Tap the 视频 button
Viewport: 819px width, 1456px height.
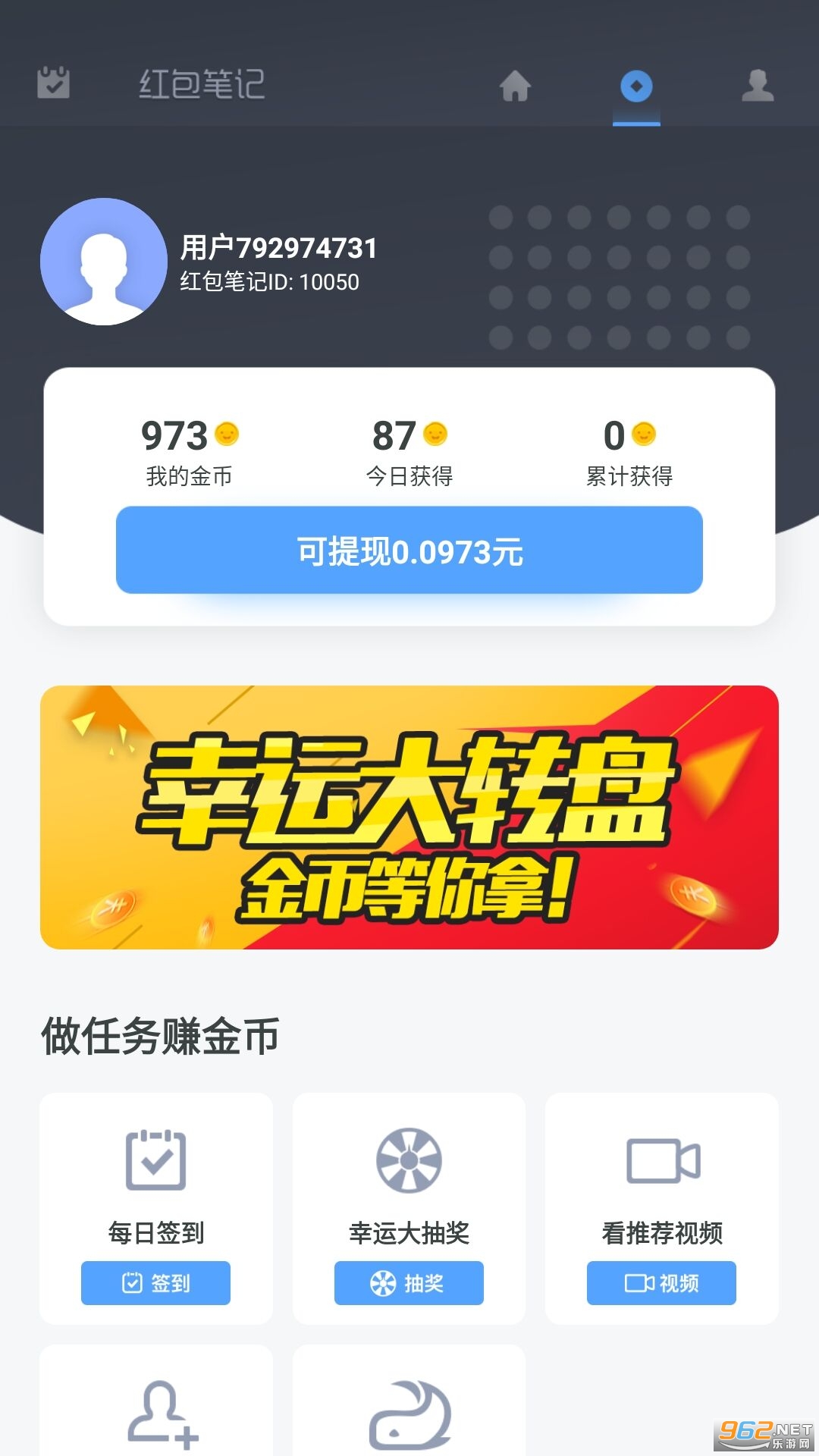click(661, 1283)
